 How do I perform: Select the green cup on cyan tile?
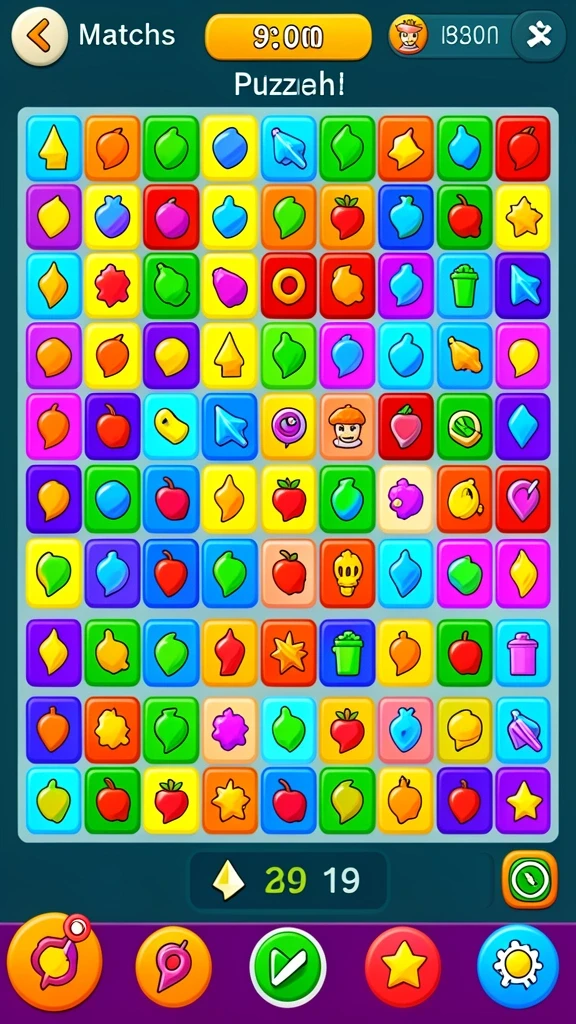pyautogui.click(x=464, y=285)
